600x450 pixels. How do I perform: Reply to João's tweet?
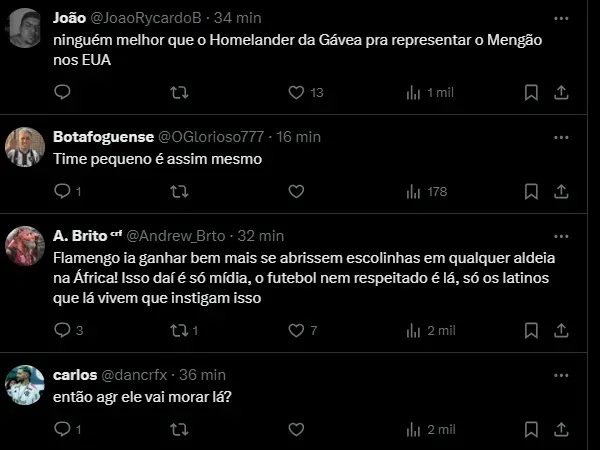tap(62, 92)
